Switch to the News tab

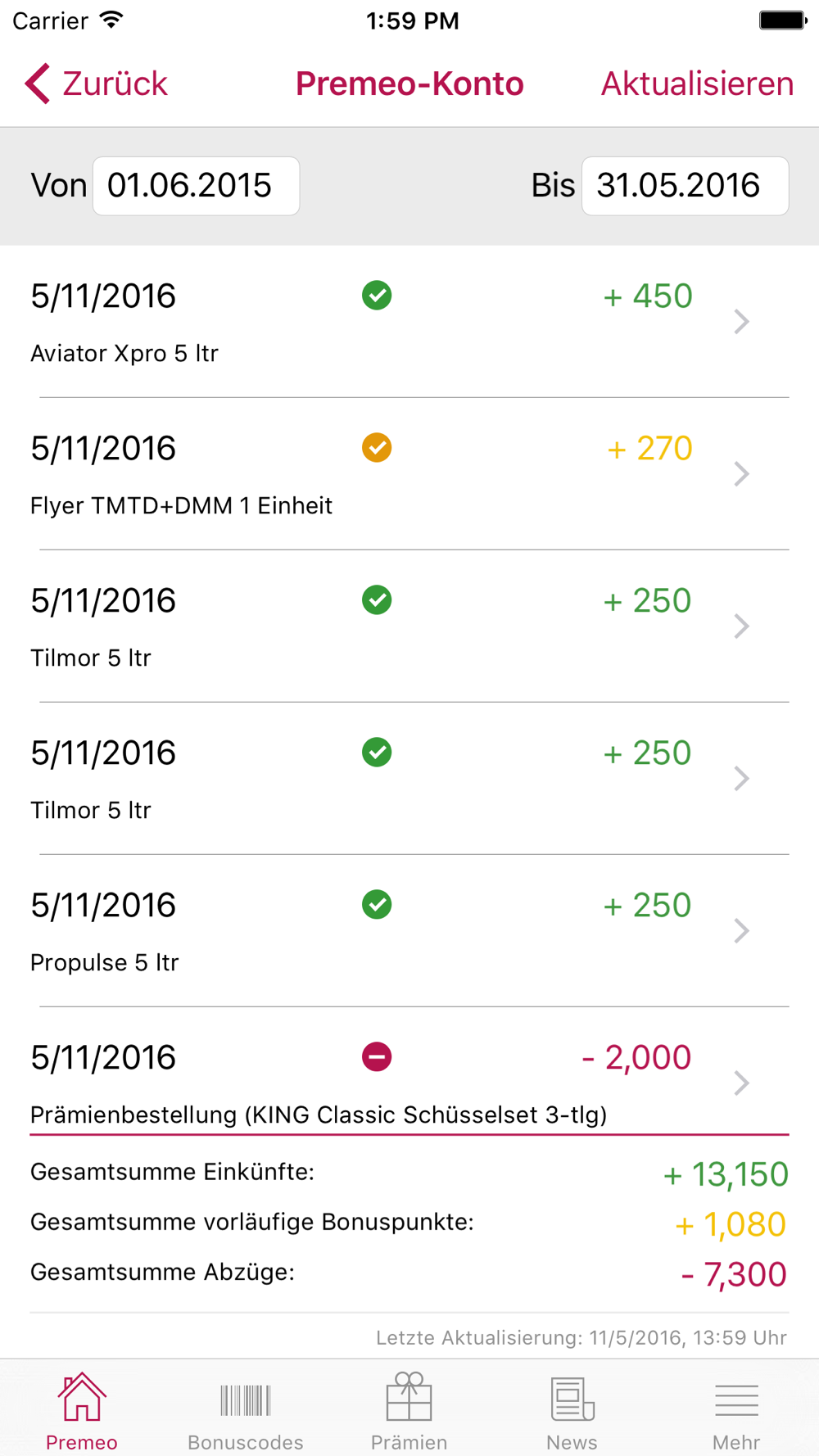tap(572, 1412)
